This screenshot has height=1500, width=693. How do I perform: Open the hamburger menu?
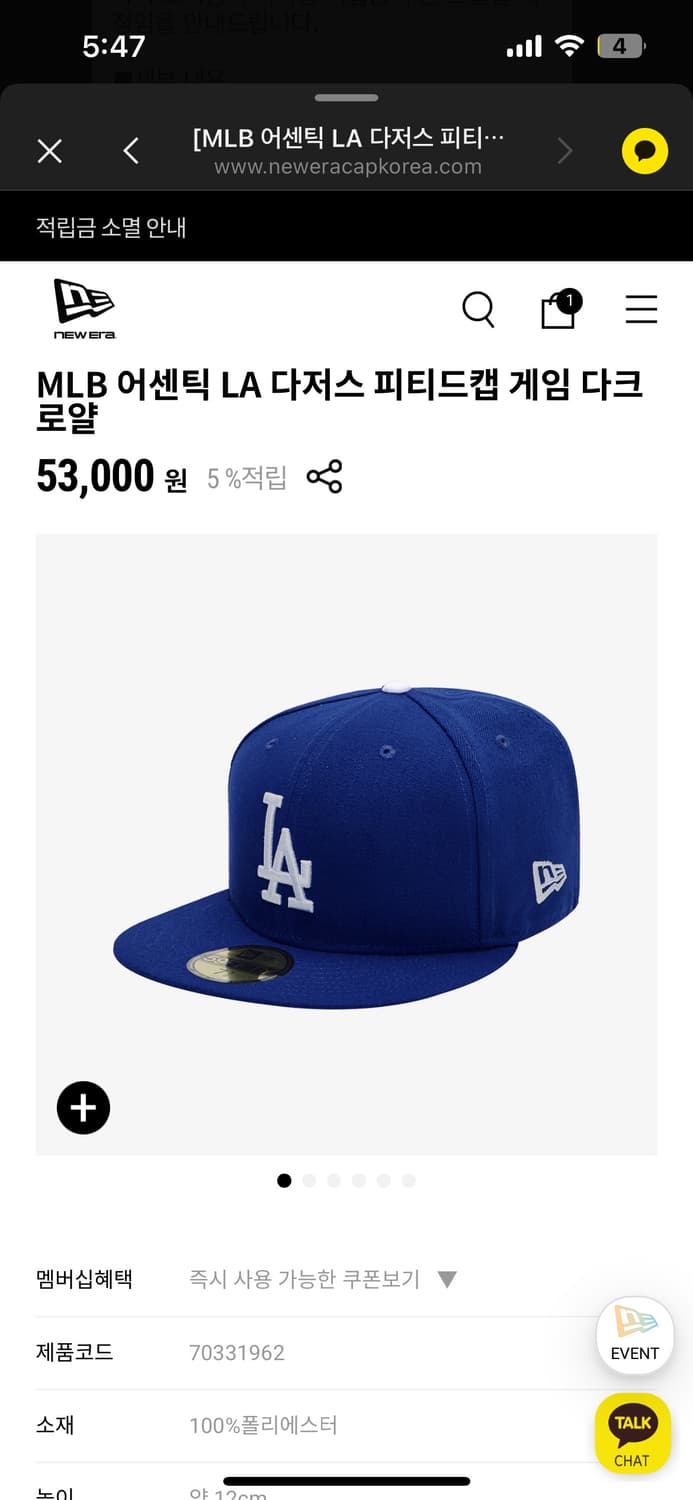point(641,309)
